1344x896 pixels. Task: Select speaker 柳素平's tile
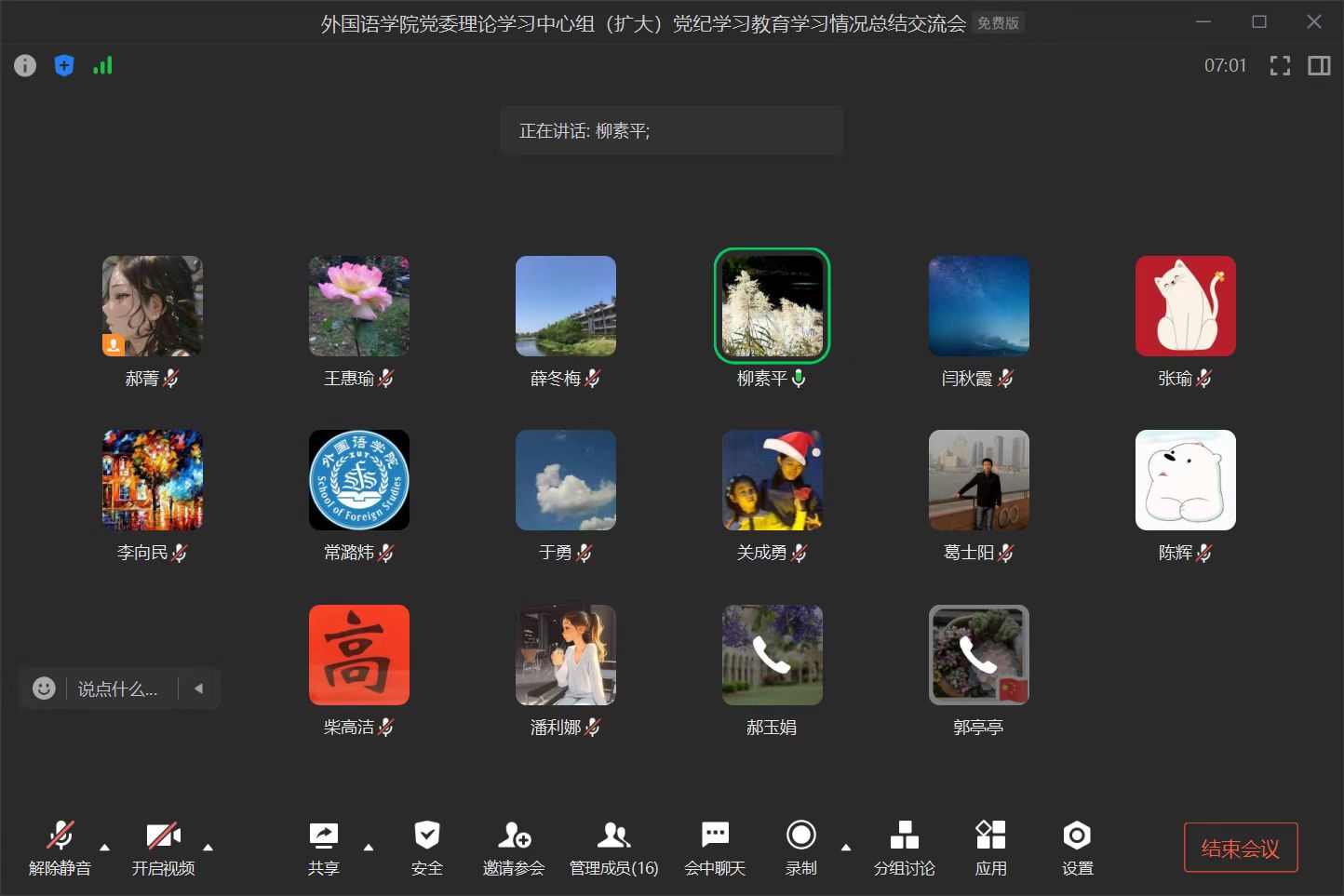pyautogui.click(x=772, y=306)
